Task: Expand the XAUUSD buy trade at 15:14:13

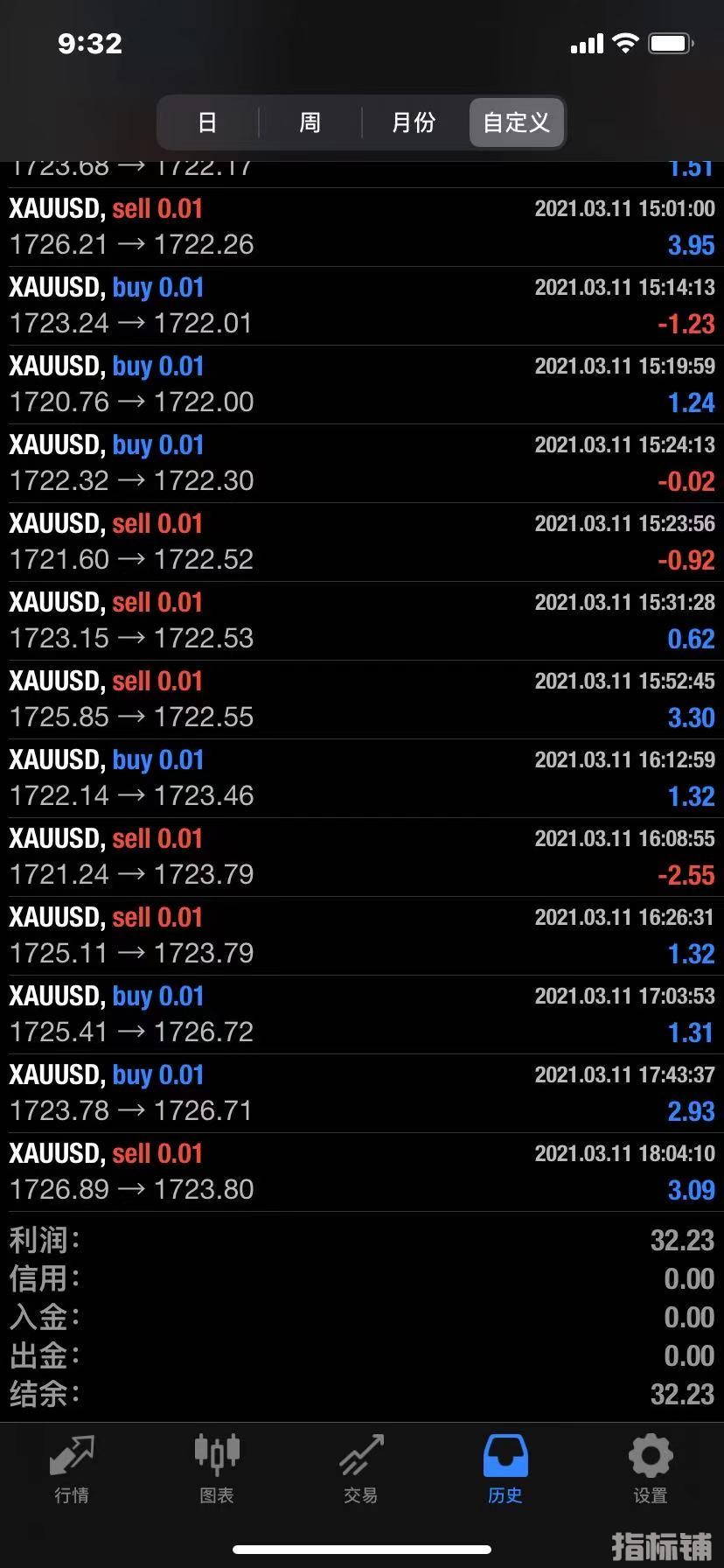Action: 362,306
